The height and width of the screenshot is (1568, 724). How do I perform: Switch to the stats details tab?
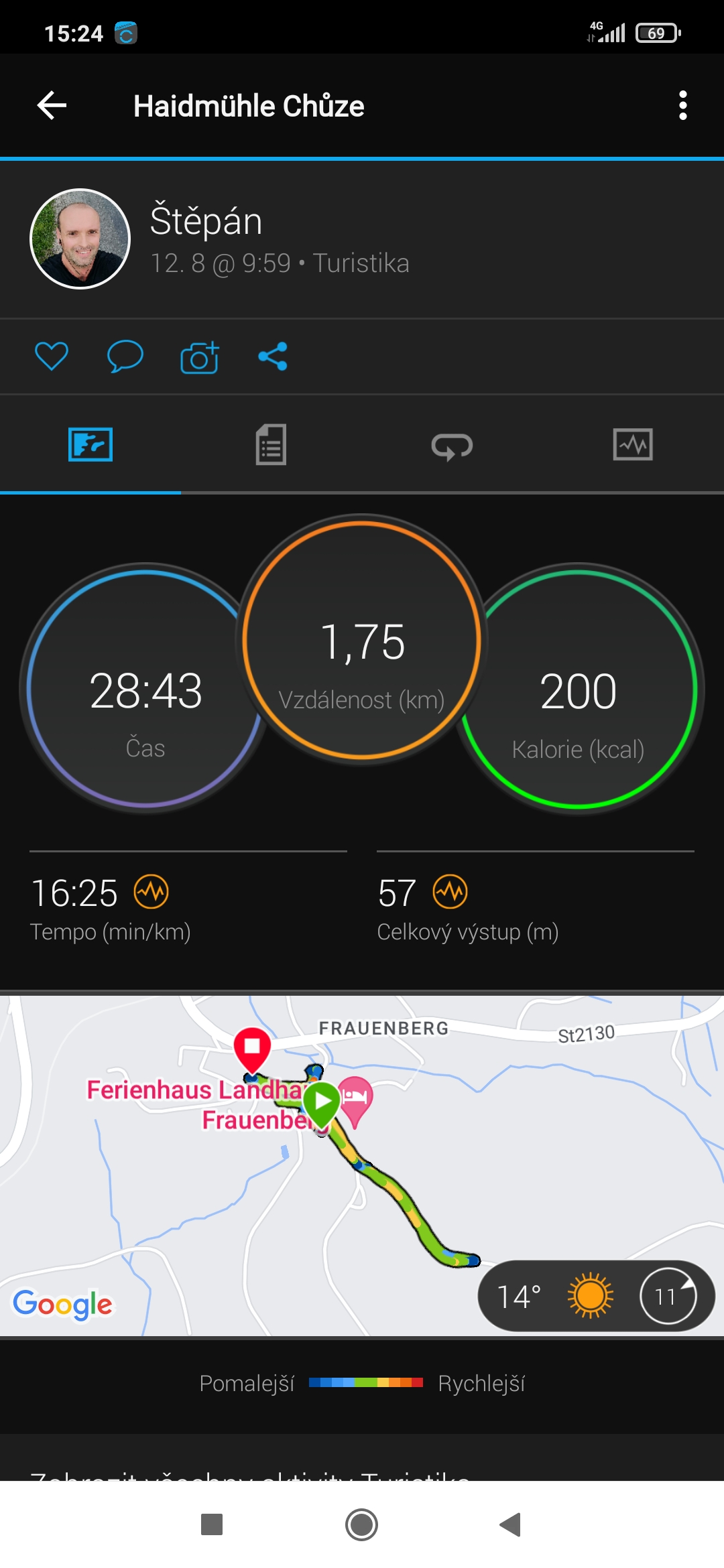[271, 445]
